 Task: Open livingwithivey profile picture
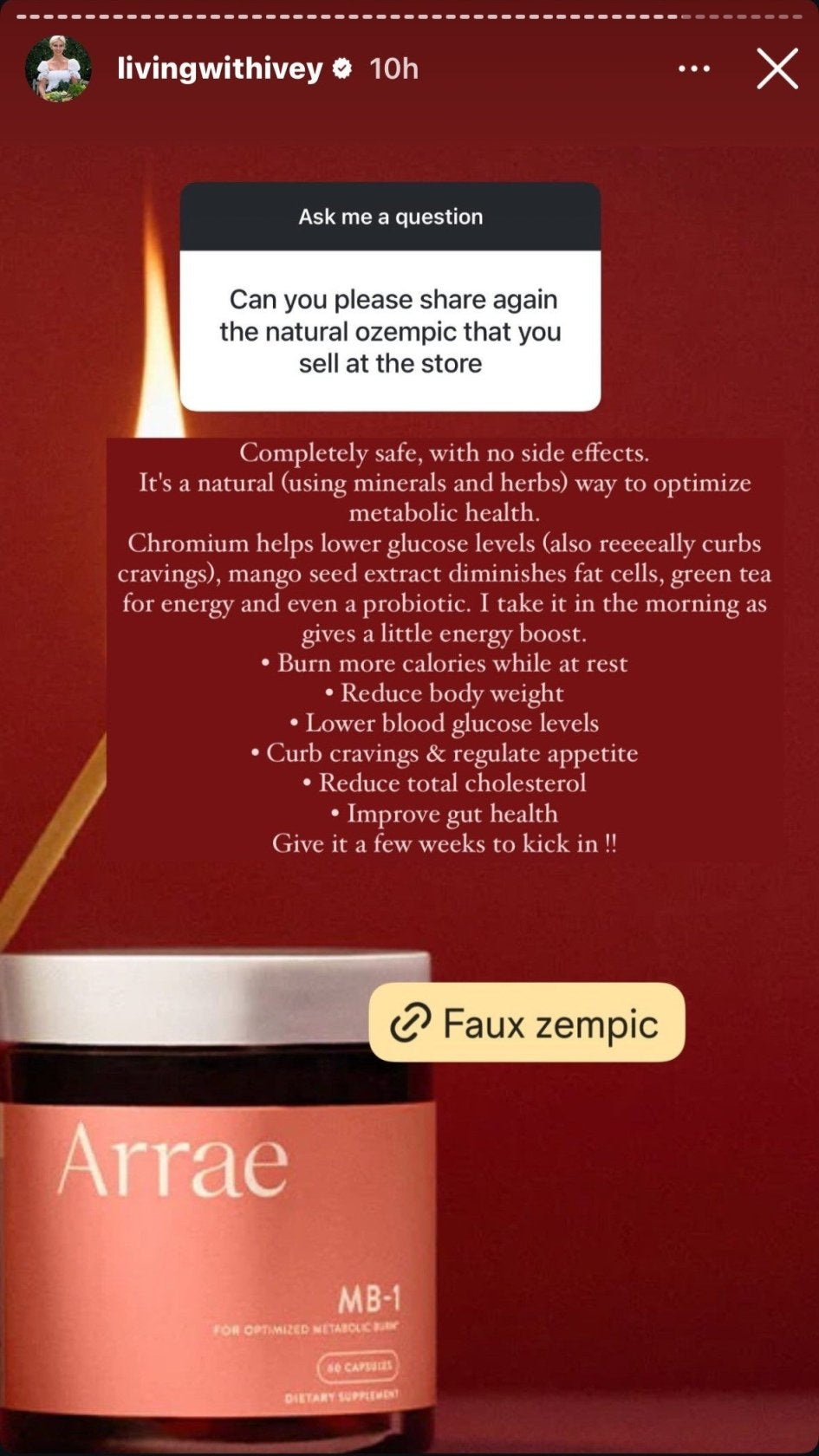click(58, 68)
